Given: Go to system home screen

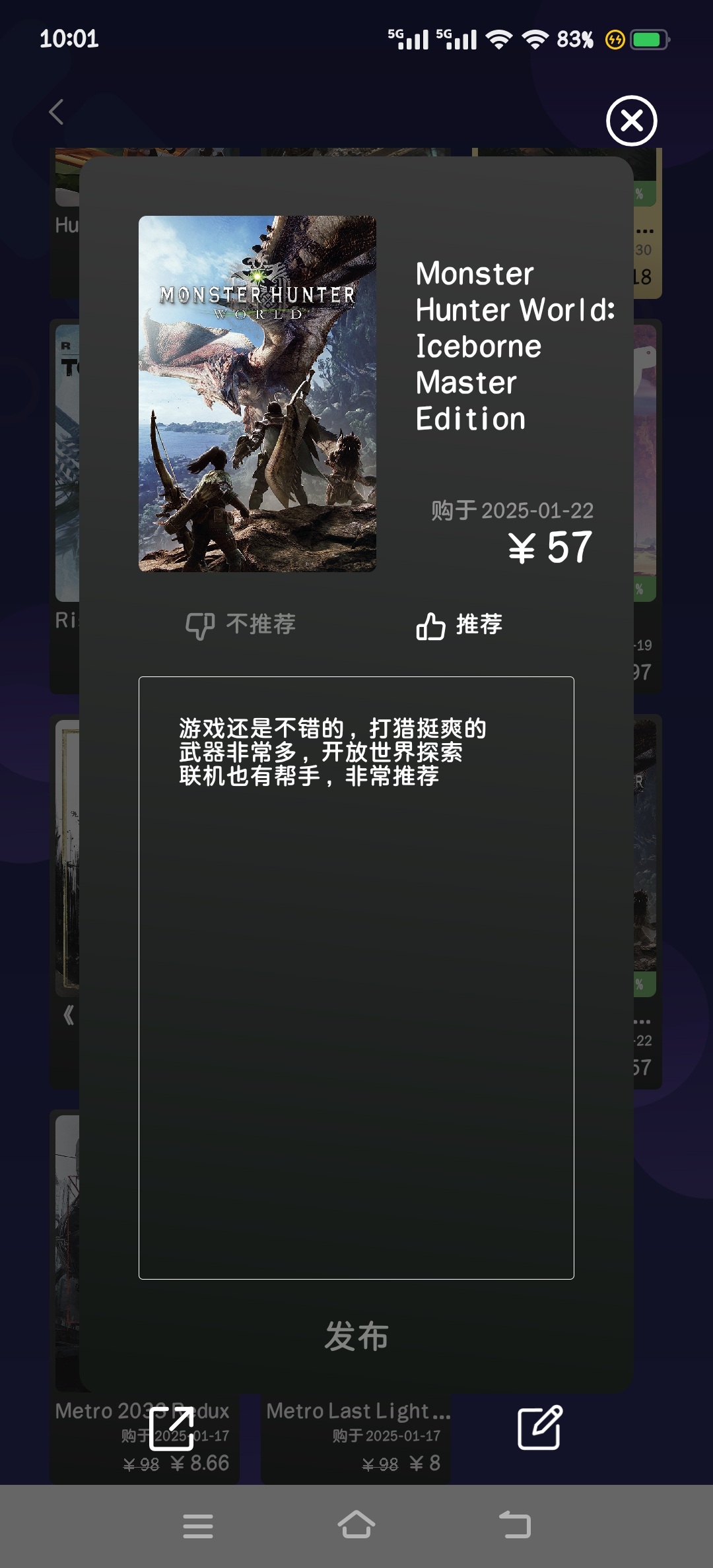Looking at the screenshot, I should pyautogui.click(x=356, y=1525).
